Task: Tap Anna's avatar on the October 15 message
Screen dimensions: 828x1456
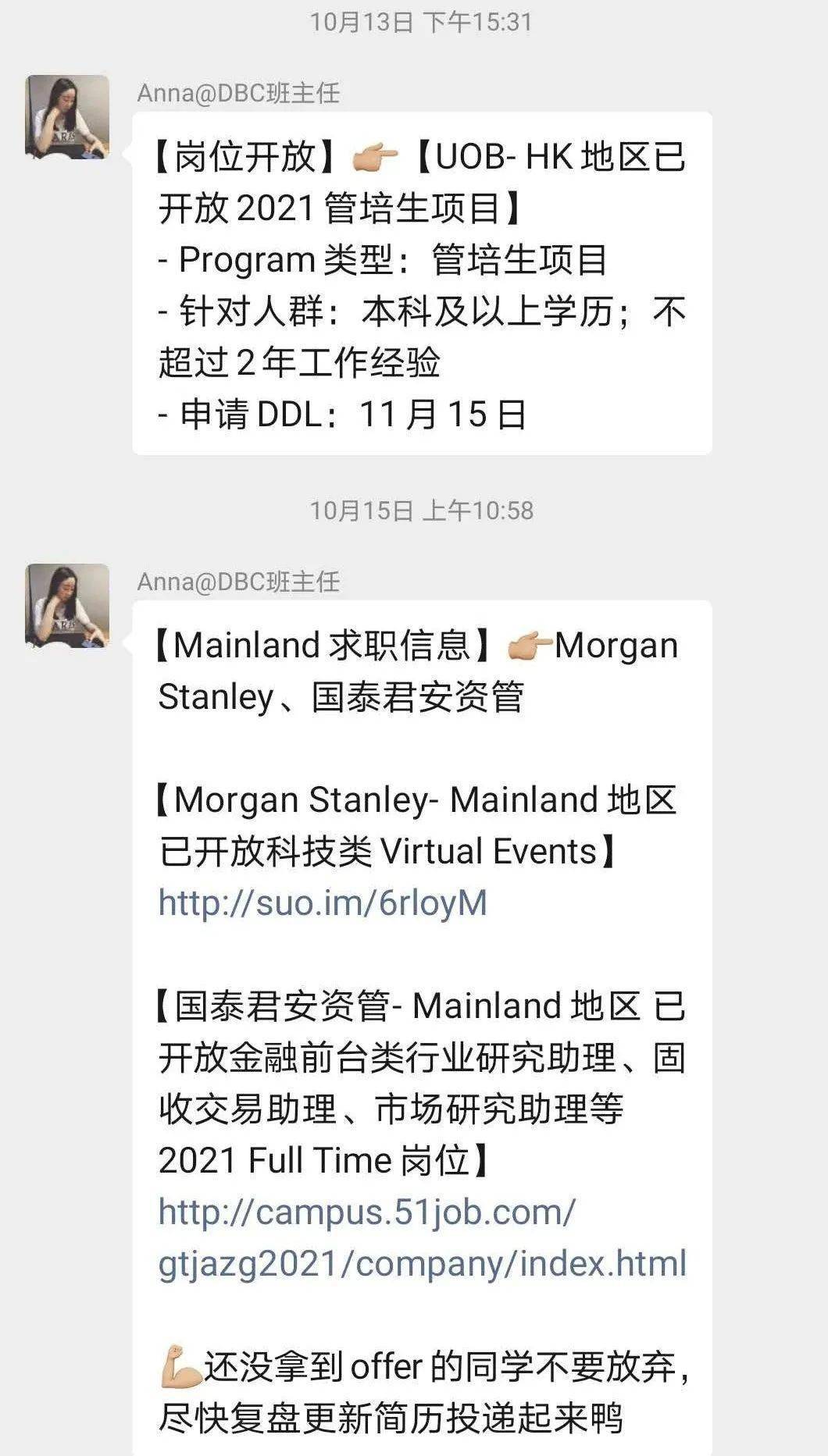Action: [x=67, y=606]
